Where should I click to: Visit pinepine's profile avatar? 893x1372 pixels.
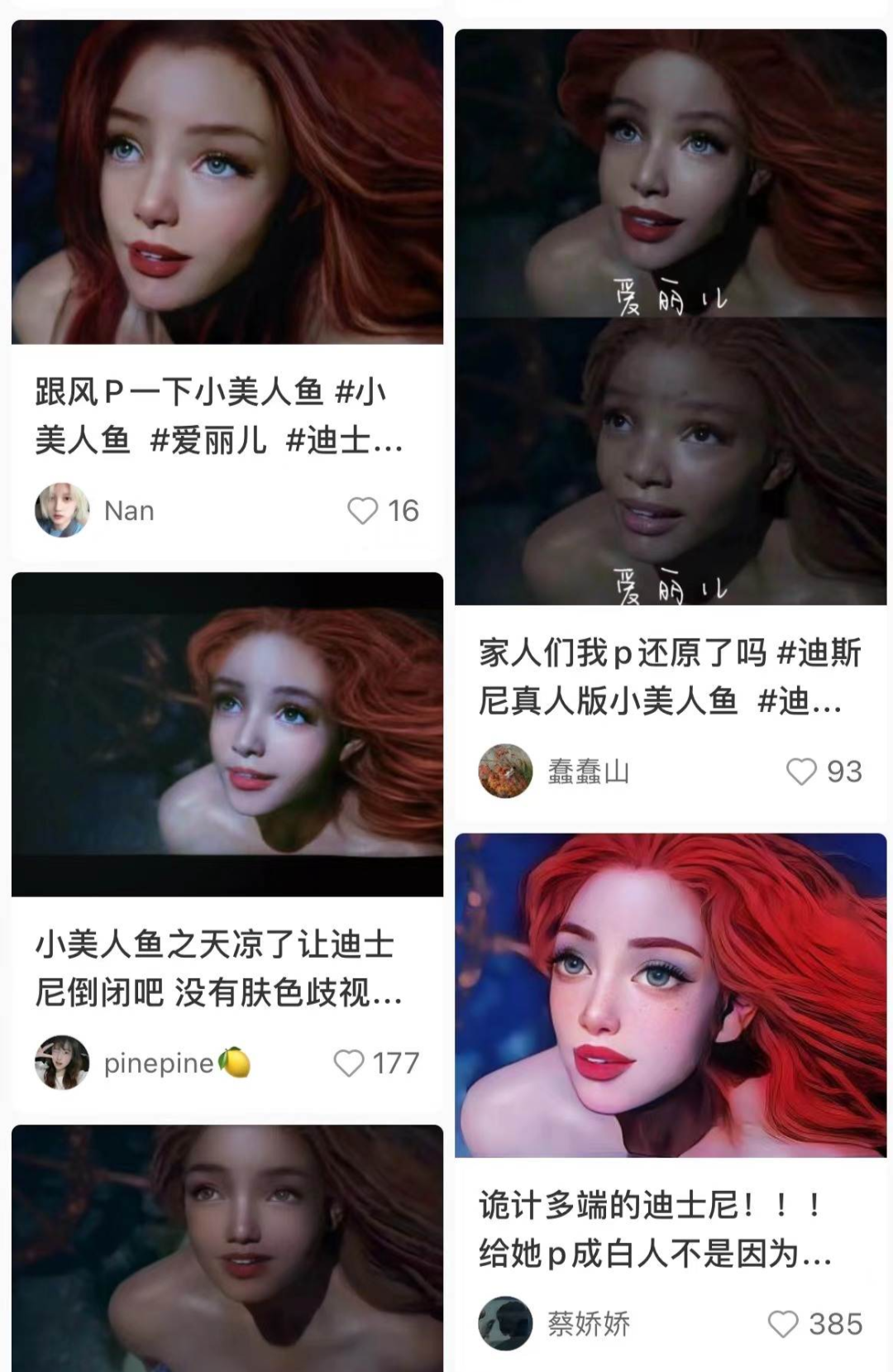tap(62, 1063)
